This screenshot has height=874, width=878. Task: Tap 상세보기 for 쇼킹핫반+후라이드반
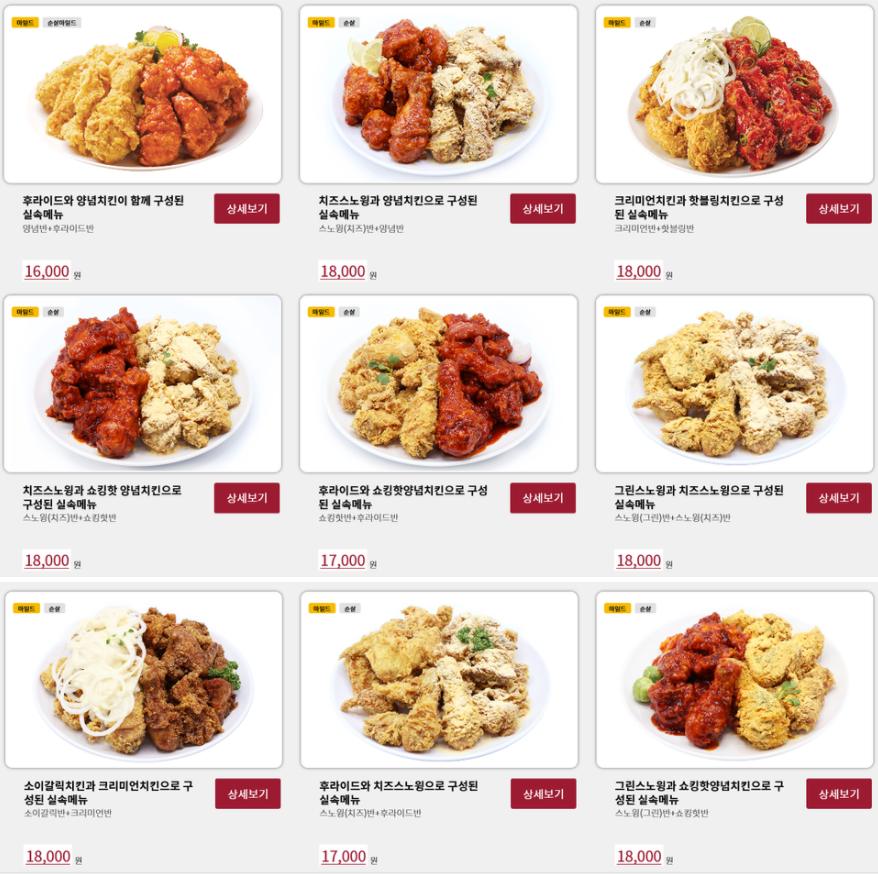pyautogui.click(x=542, y=498)
